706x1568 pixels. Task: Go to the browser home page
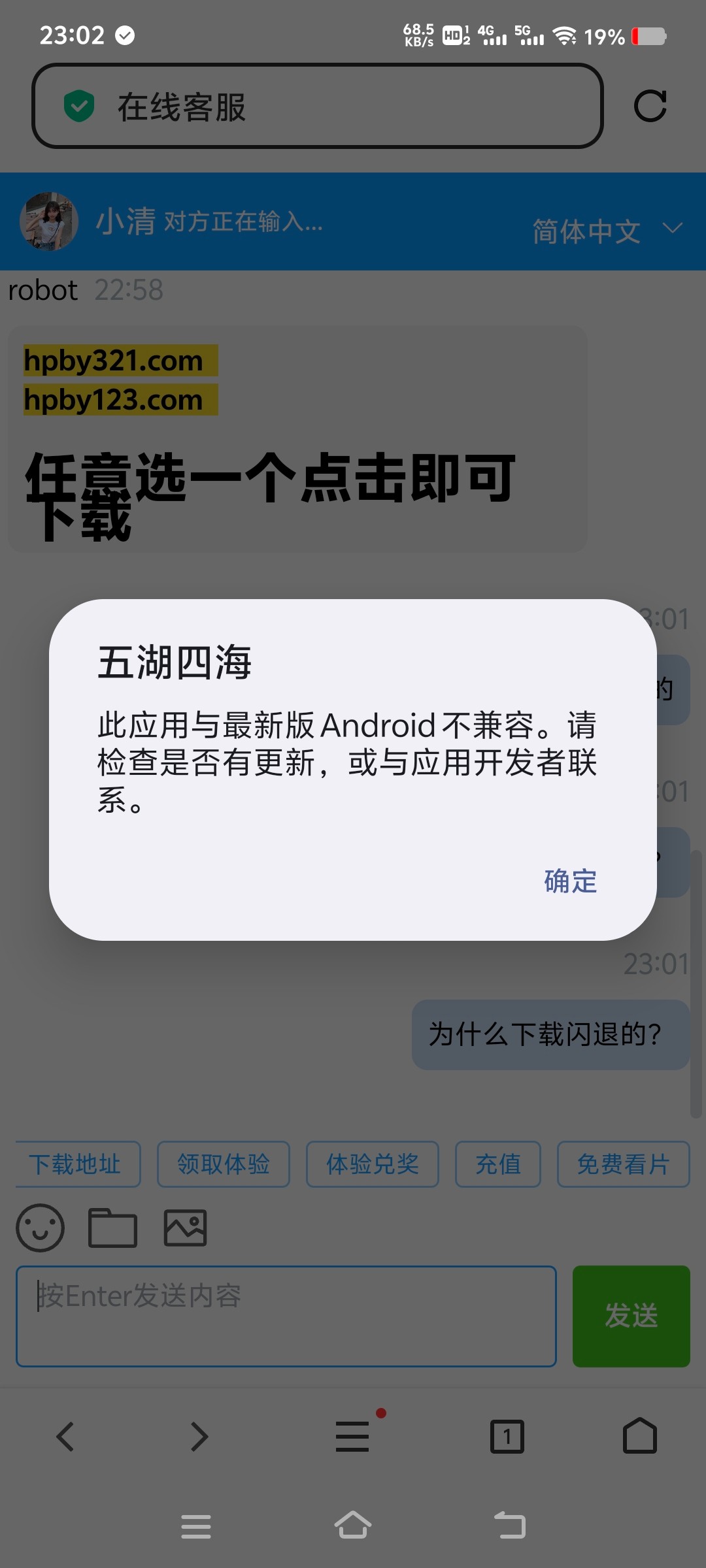click(639, 1436)
